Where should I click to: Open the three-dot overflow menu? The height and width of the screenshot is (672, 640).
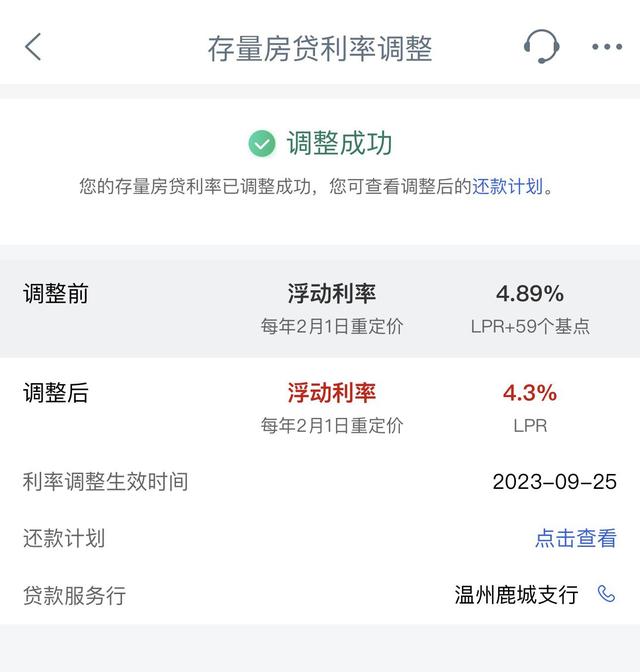pos(607,47)
